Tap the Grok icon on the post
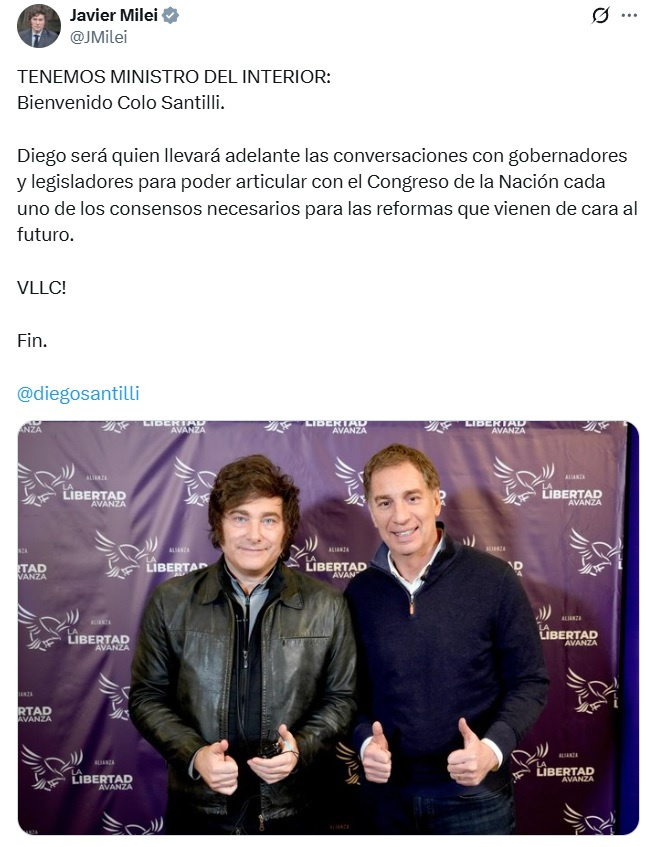 [600, 15]
